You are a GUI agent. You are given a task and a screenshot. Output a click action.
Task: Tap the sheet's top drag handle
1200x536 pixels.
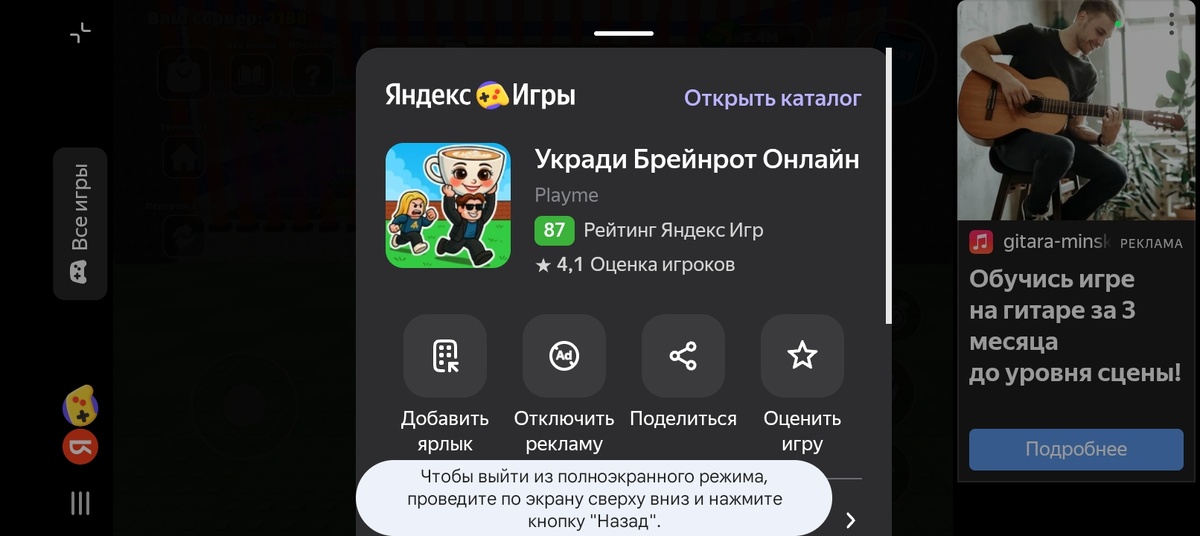click(623, 33)
